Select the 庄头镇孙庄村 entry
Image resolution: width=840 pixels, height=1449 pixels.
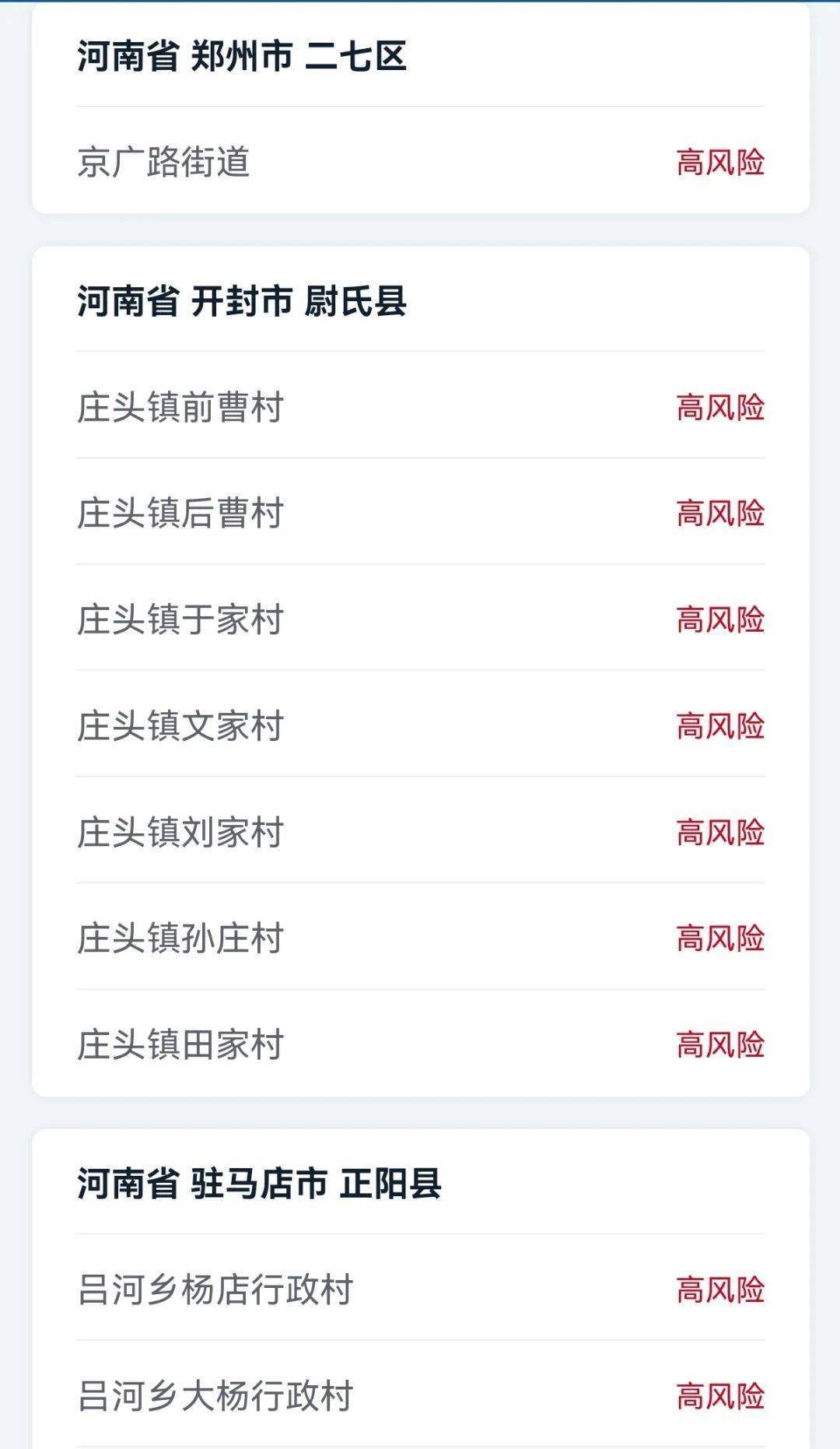pyautogui.click(x=179, y=939)
